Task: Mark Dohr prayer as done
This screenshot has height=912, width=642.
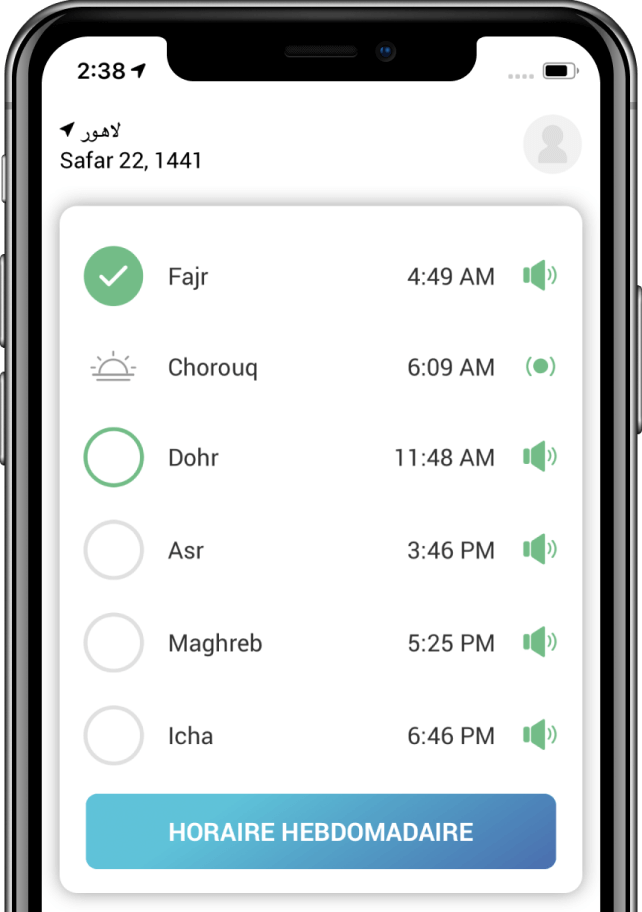Action: coord(113,457)
